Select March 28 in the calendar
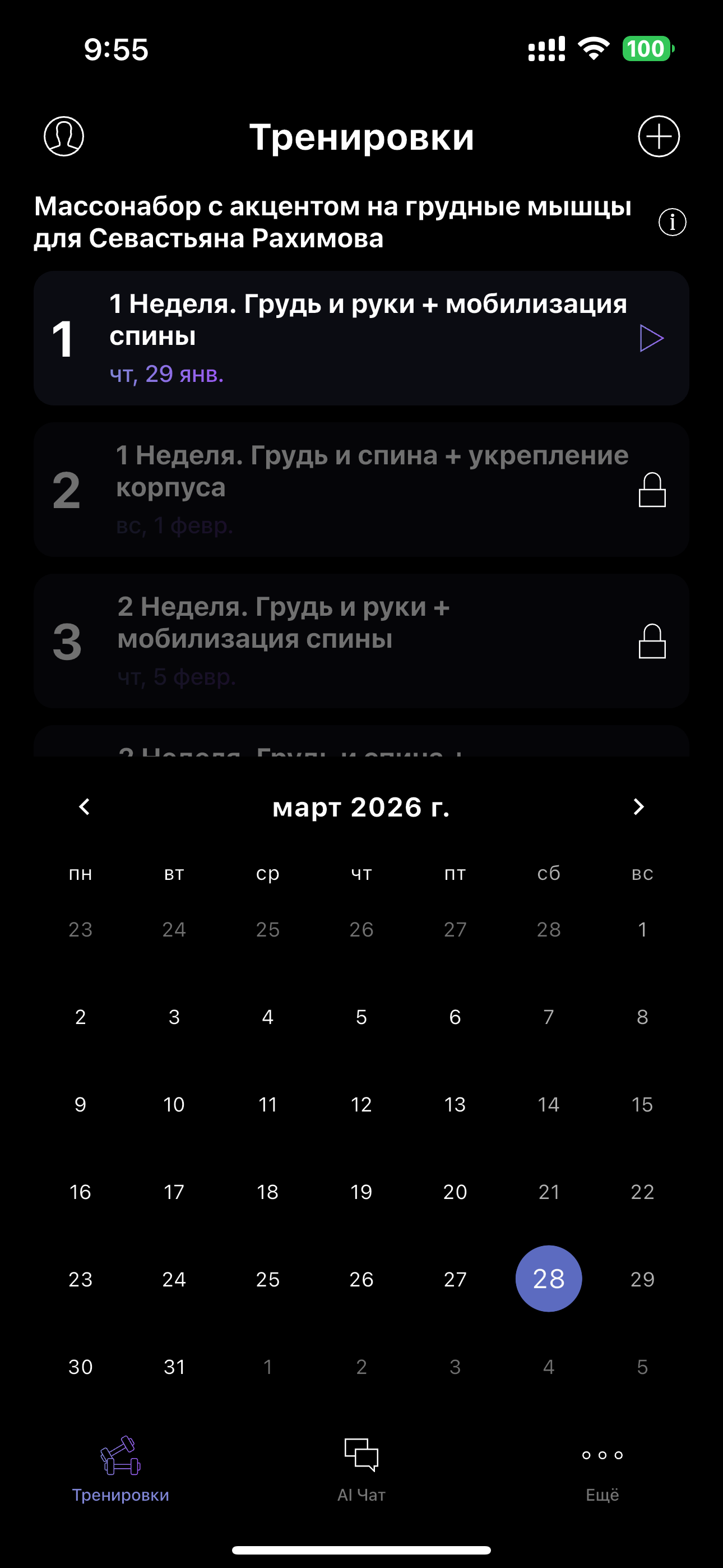Viewport: 723px width, 1568px height. pyautogui.click(x=548, y=1279)
